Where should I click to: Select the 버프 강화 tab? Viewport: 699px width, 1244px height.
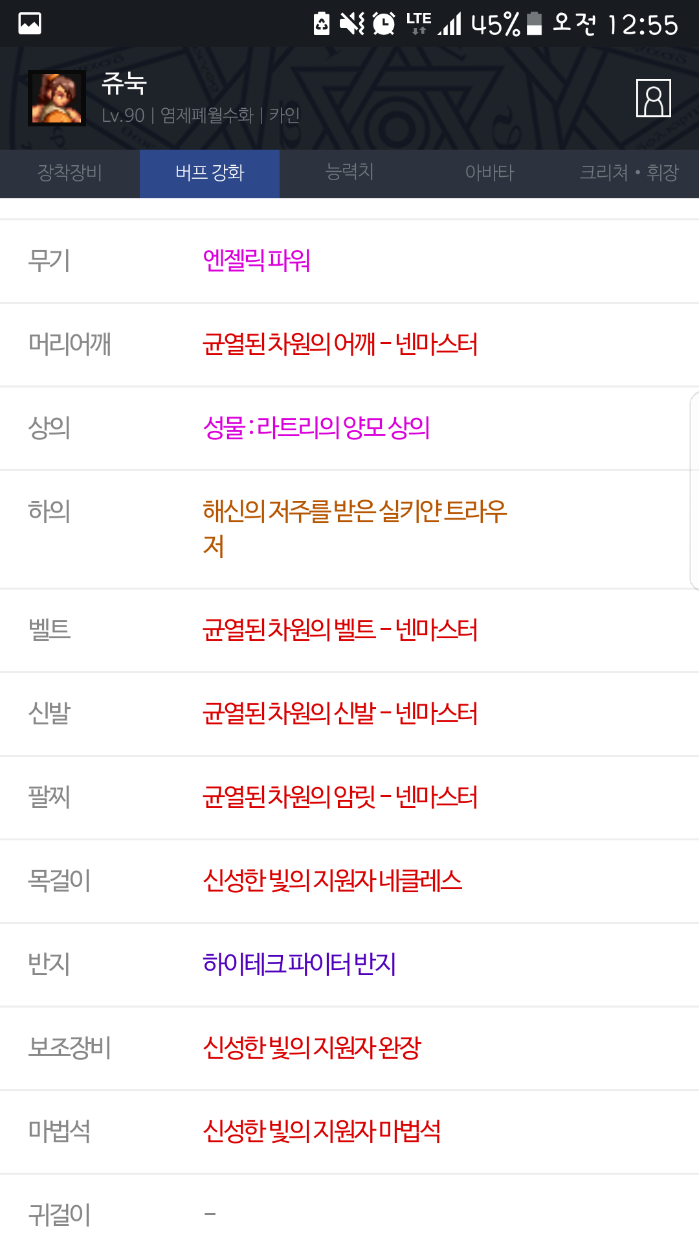tap(209, 173)
